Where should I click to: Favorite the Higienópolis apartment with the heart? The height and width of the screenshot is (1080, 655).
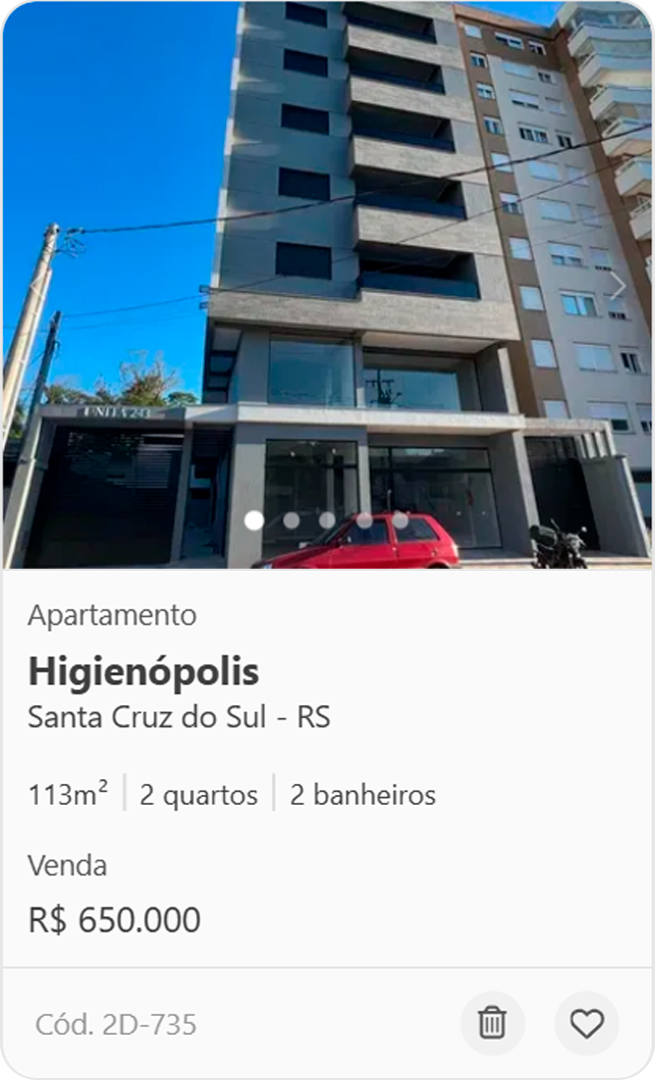coord(587,1023)
